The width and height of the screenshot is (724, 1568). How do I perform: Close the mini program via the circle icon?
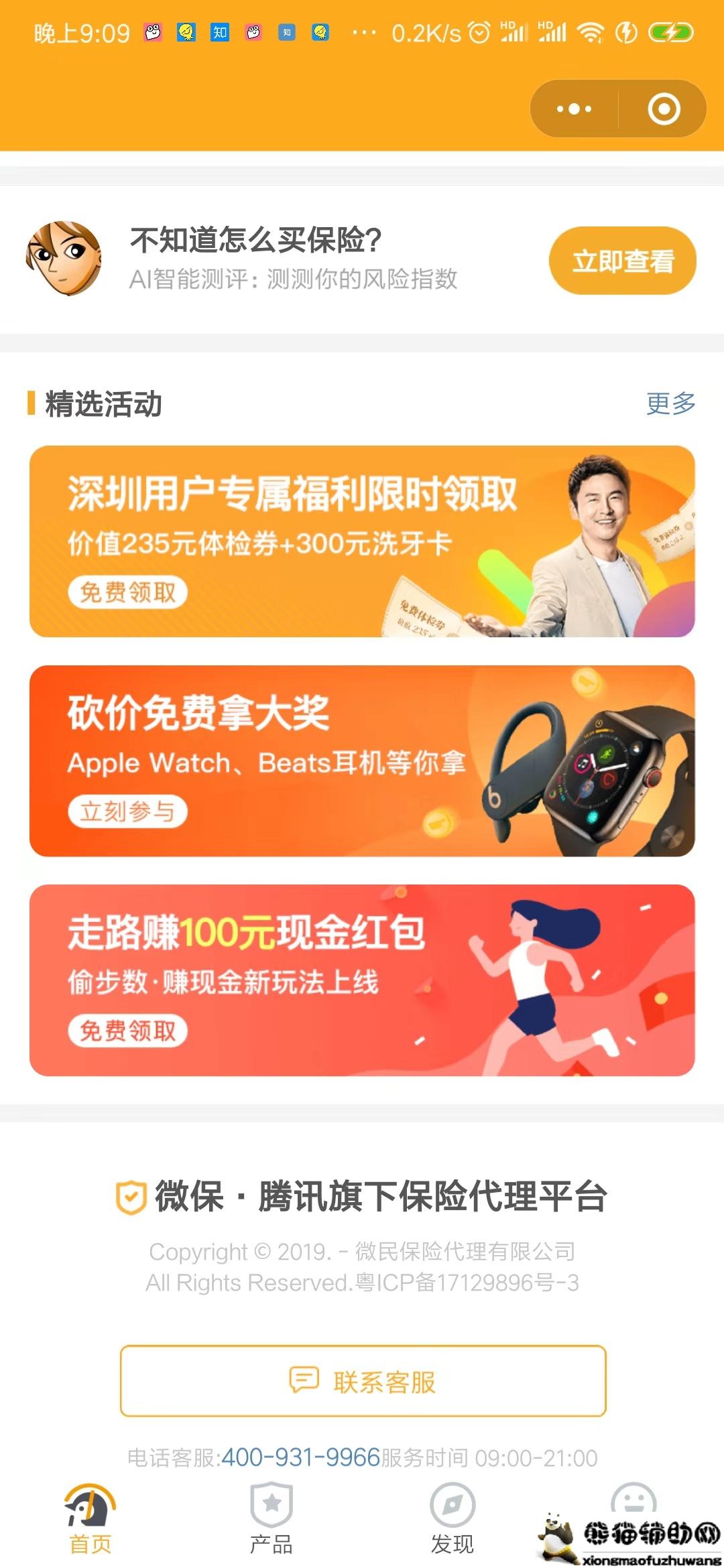[x=664, y=109]
